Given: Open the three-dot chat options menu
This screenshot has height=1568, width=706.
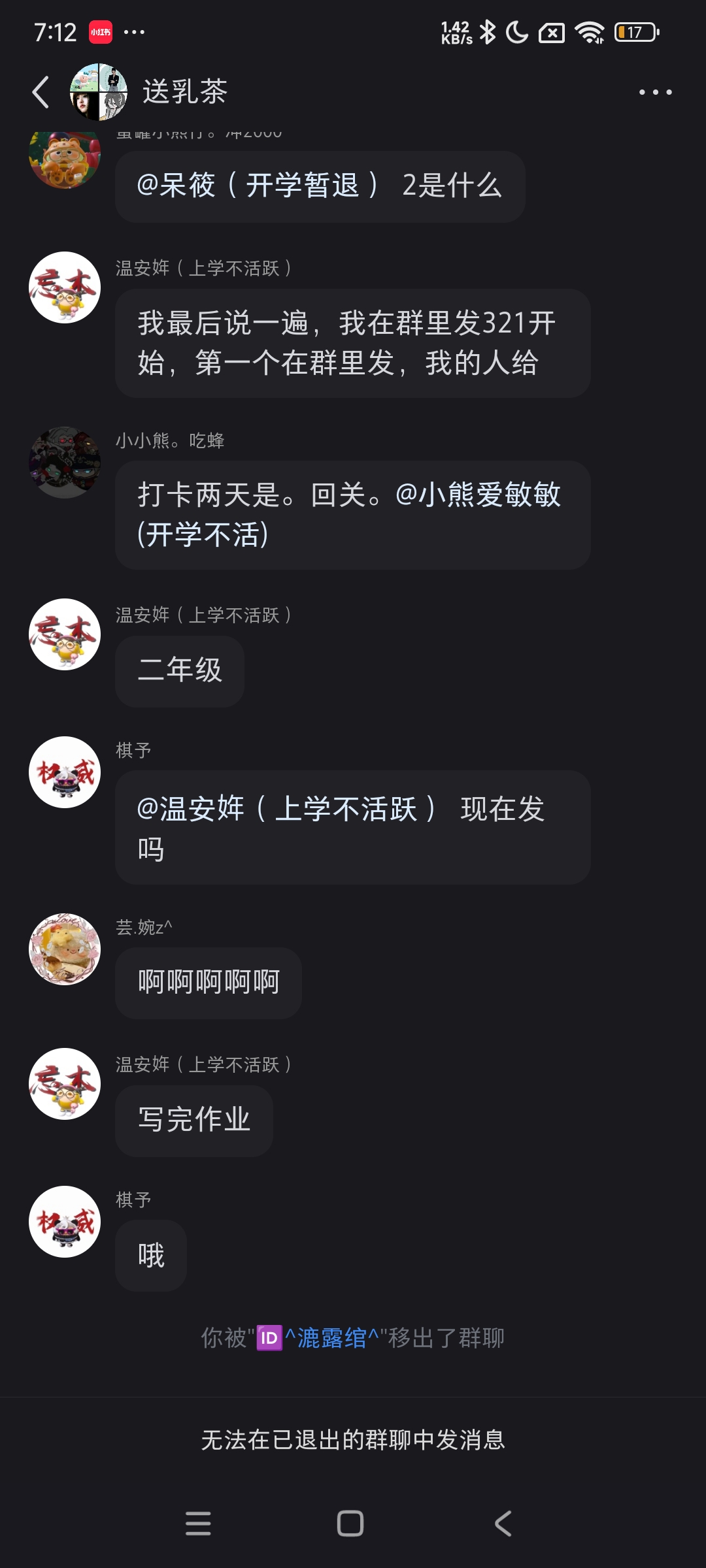Looking at the screenshot, I should click(655, 92).
